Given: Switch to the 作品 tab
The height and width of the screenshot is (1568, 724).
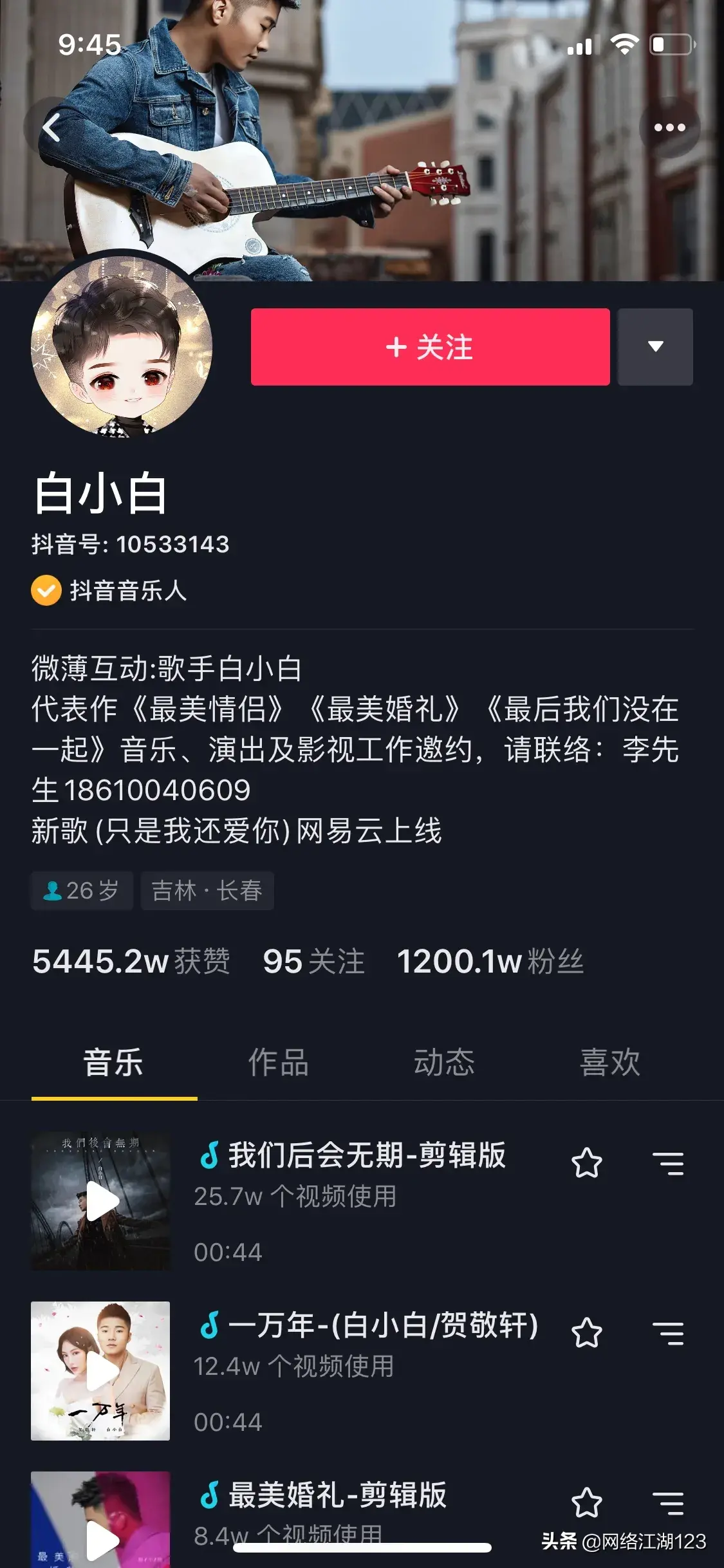Looking at the screenshot, I should (x=279, y=1063).
